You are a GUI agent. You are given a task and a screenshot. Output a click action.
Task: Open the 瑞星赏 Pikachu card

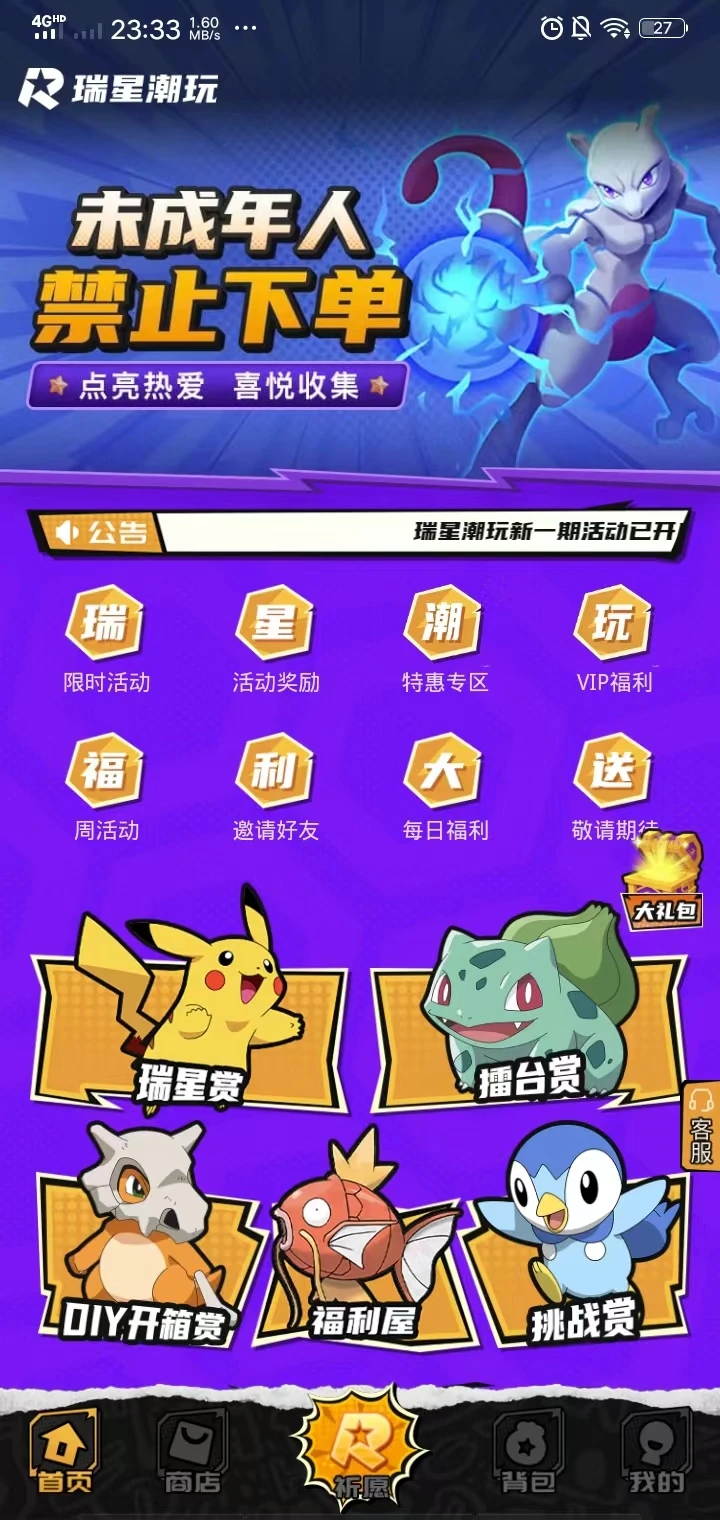click(x=190, y=1020)
